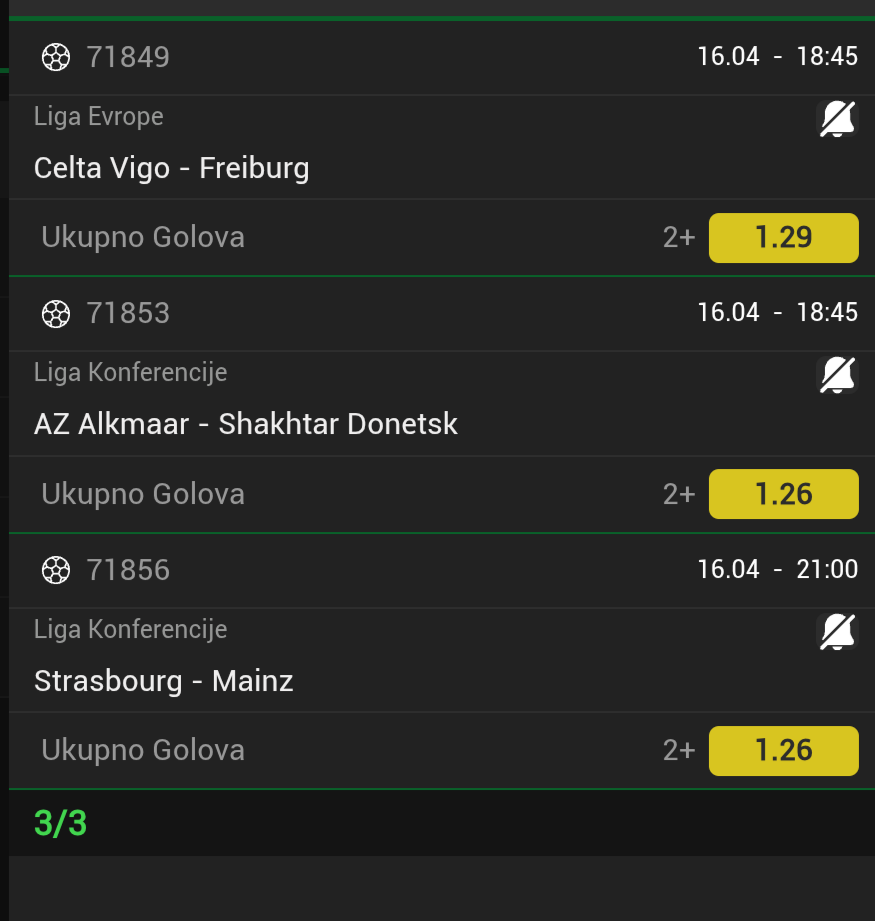The image size is (875, 921).
Task: Tap the 1.26 odds for AZ Alkmaar match
Action: coord(783,494)
